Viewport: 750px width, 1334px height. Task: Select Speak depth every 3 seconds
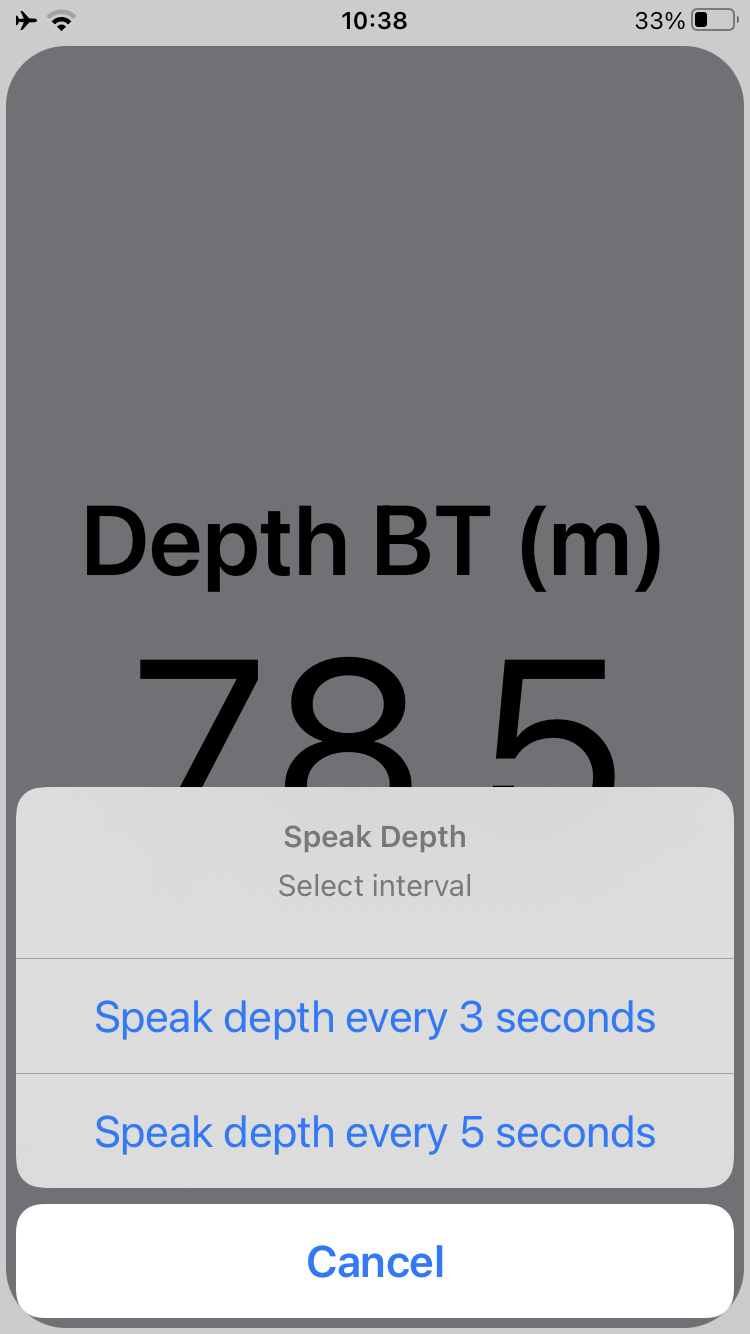pyautogui.click(x=375, y=1017)
